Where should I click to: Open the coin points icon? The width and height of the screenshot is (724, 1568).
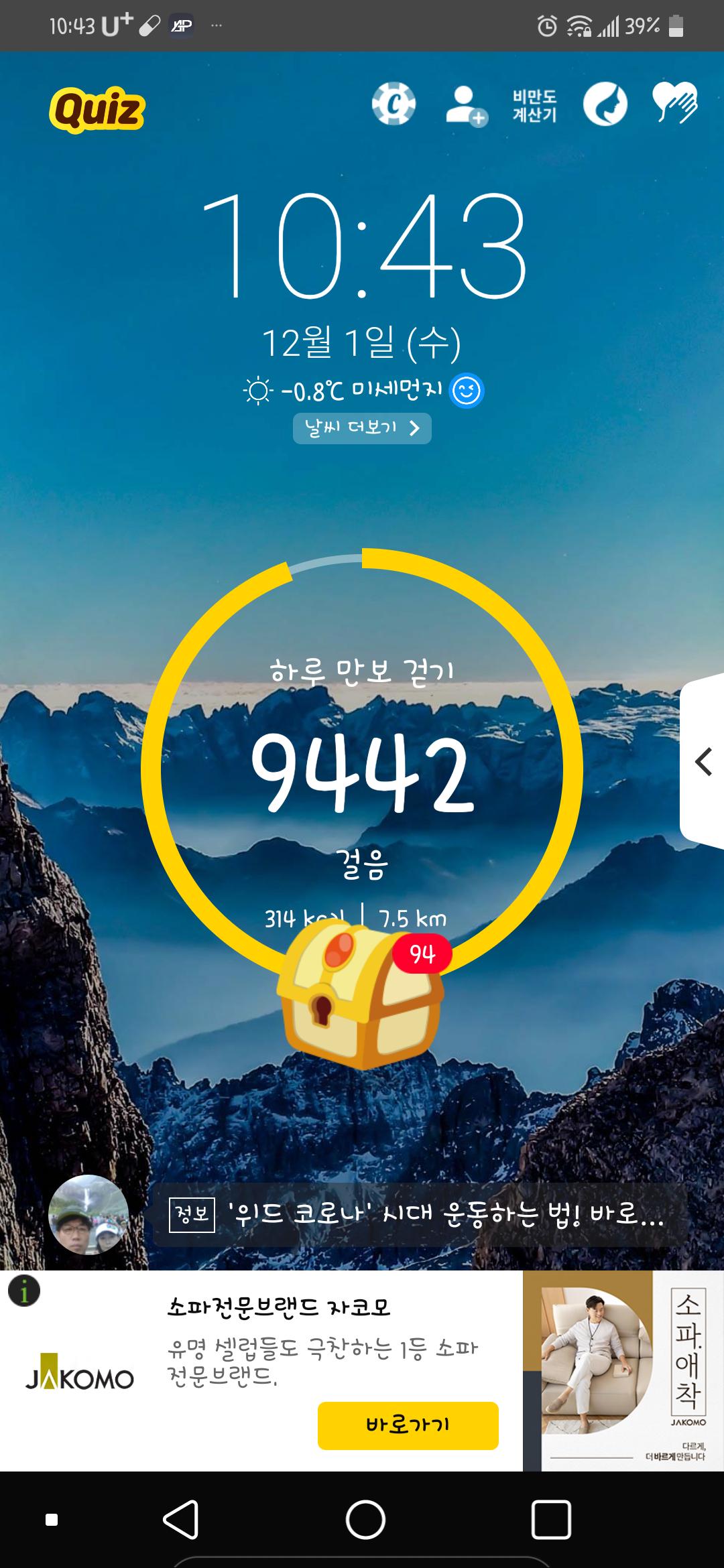pyautogui.click(x=394, y=105)
